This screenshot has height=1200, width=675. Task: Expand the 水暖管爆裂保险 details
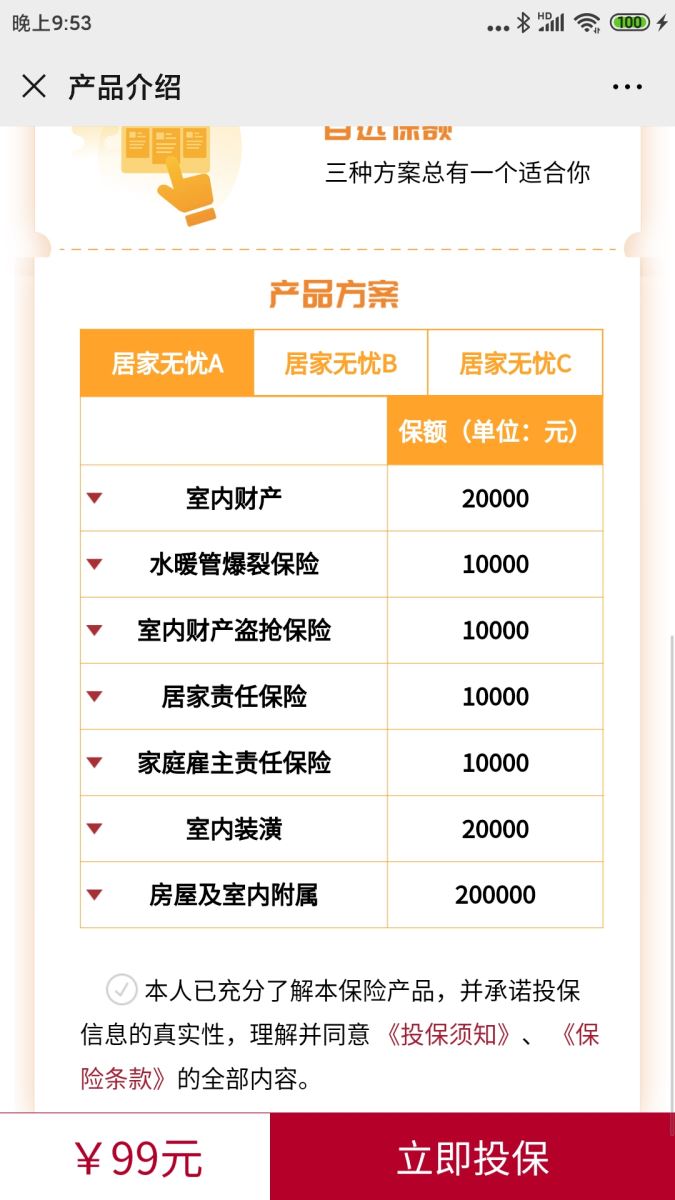(x=95, y=564)
